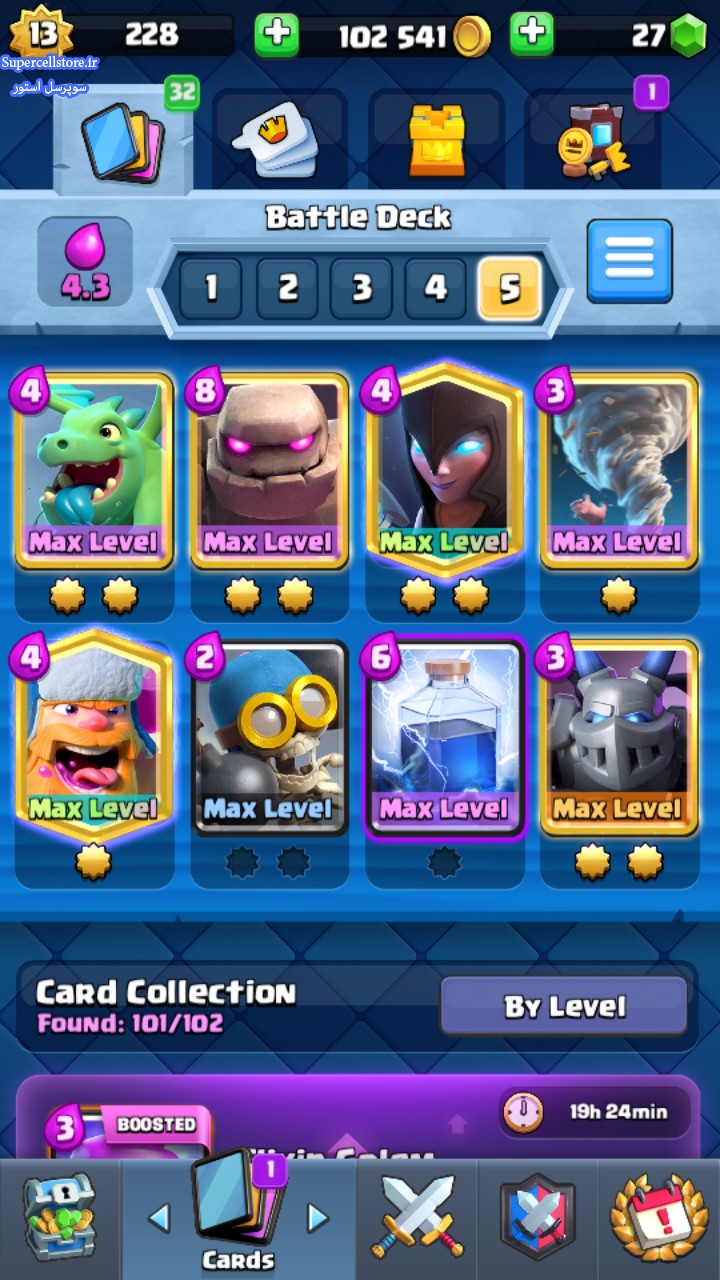
Task: Open the banners tab with notification badge
Action: pyautogui.click(x=596, y=139)
